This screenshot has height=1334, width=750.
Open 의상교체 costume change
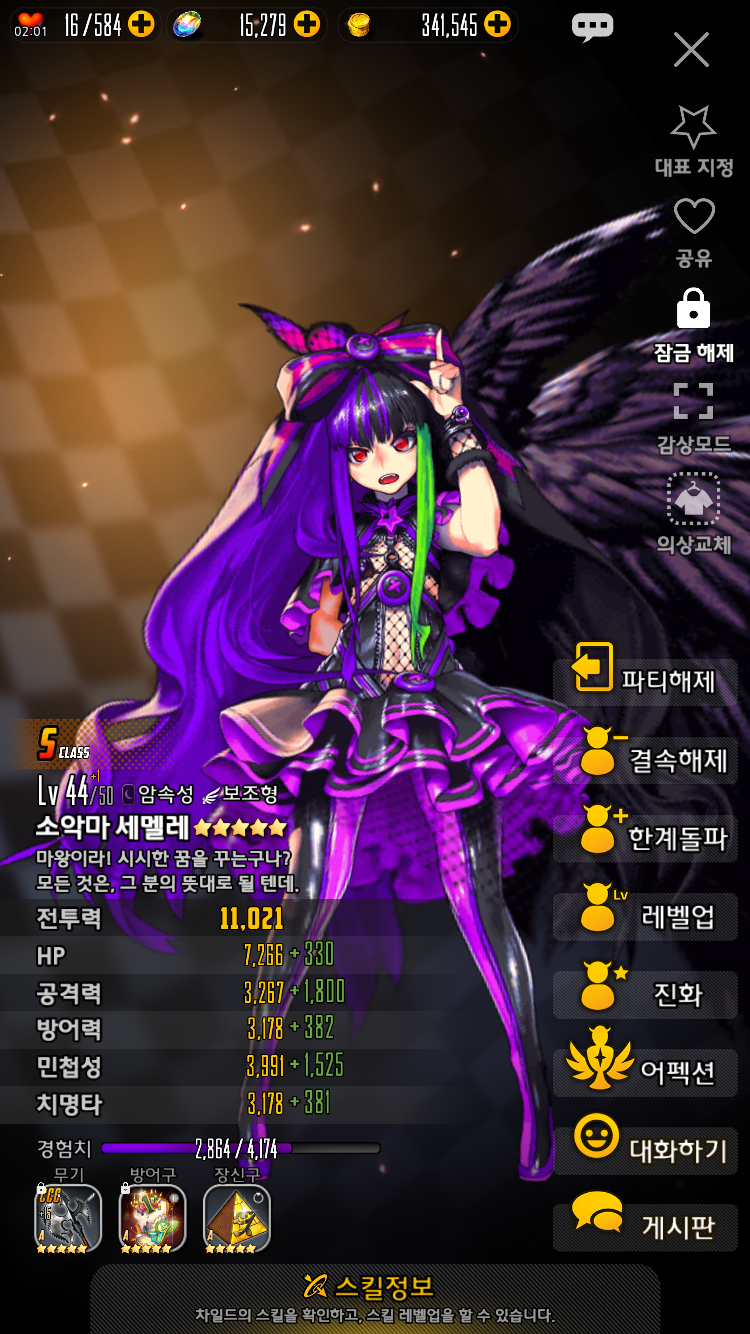(693, 510)
